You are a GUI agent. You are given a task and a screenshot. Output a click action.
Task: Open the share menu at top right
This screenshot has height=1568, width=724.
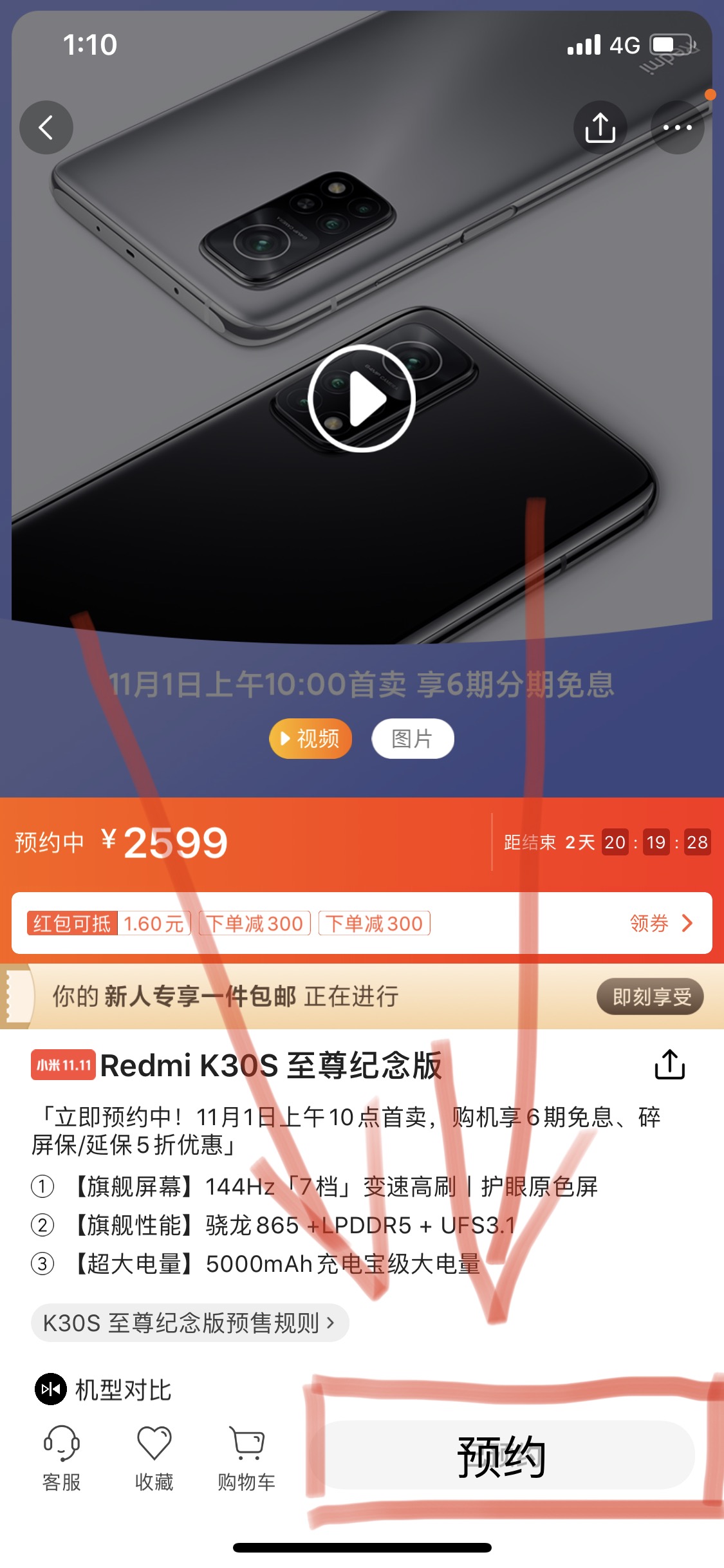click(600, 127)
